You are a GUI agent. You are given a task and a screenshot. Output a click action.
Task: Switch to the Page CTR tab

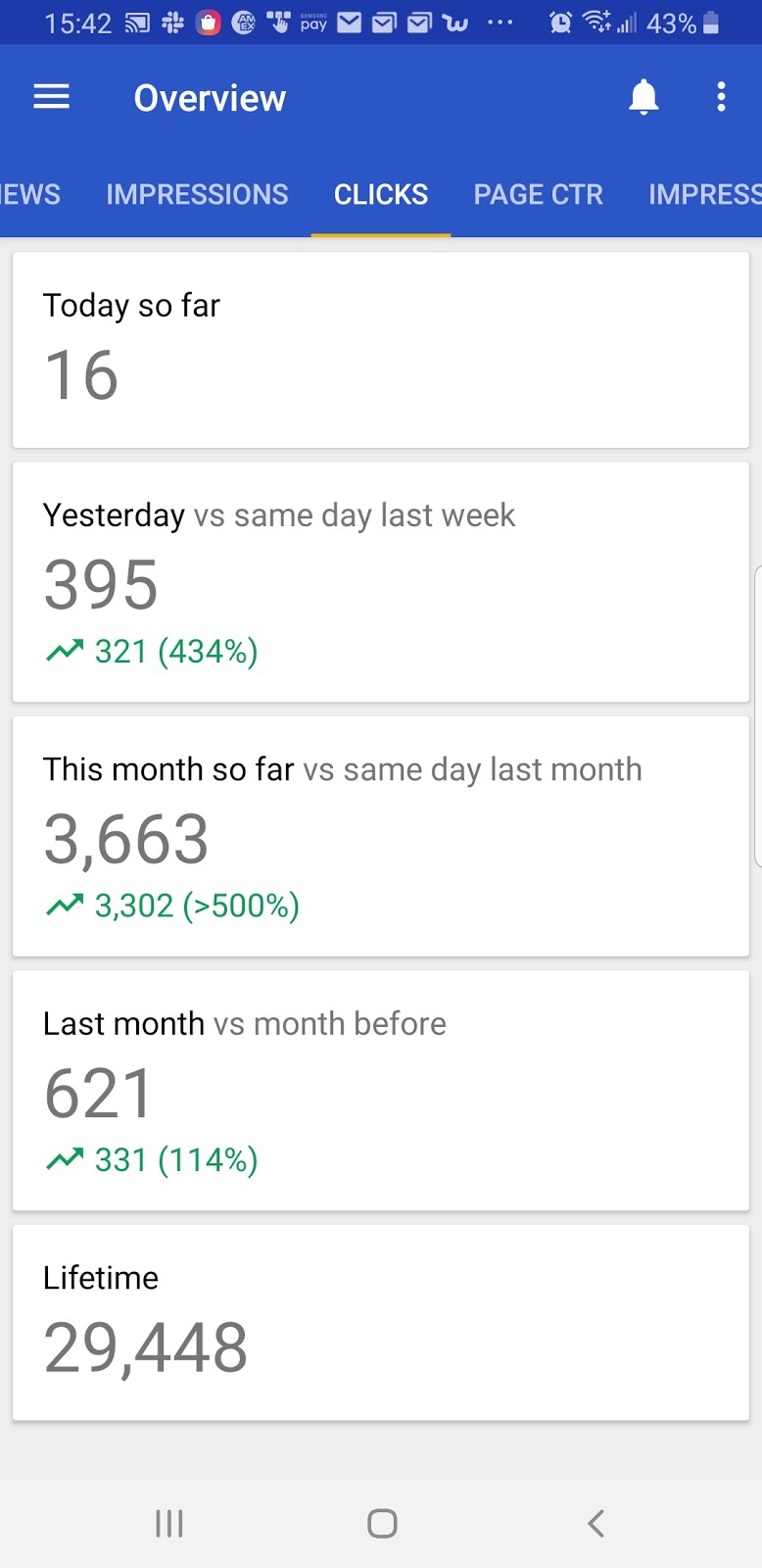[x=538, y=194]
